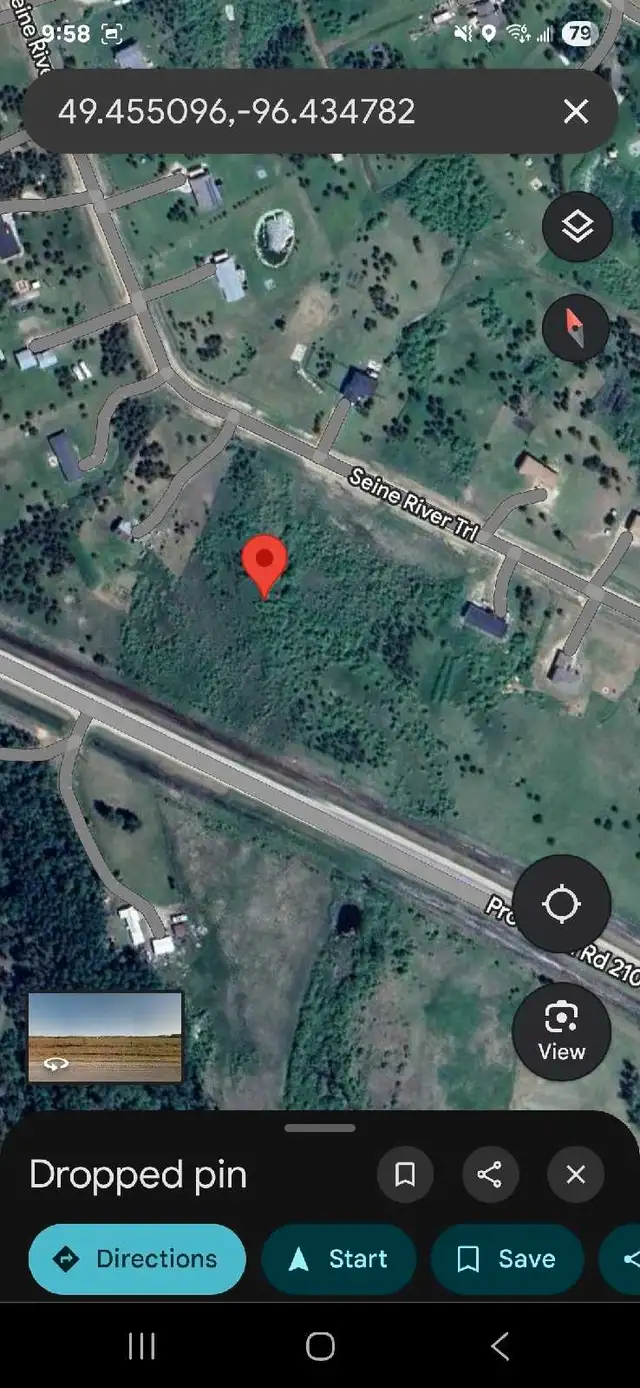Image resolution: width=640 pixels, height=1388 pixels.
Task: Expand the bottom sheet drag handle
Action: coord(320,1128)
